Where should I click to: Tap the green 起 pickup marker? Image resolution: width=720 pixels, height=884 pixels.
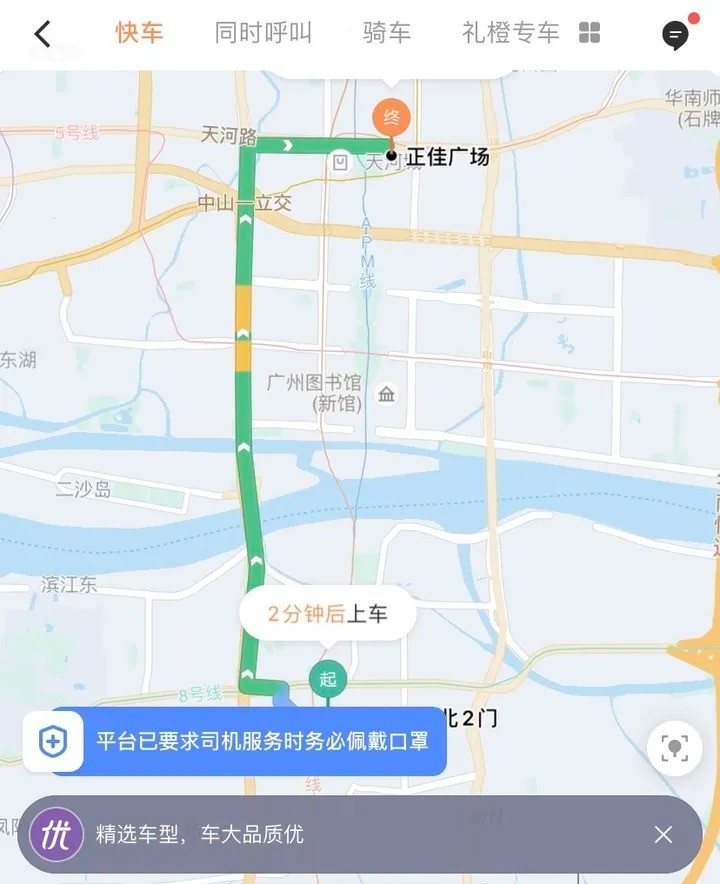[x=327, y=678]
